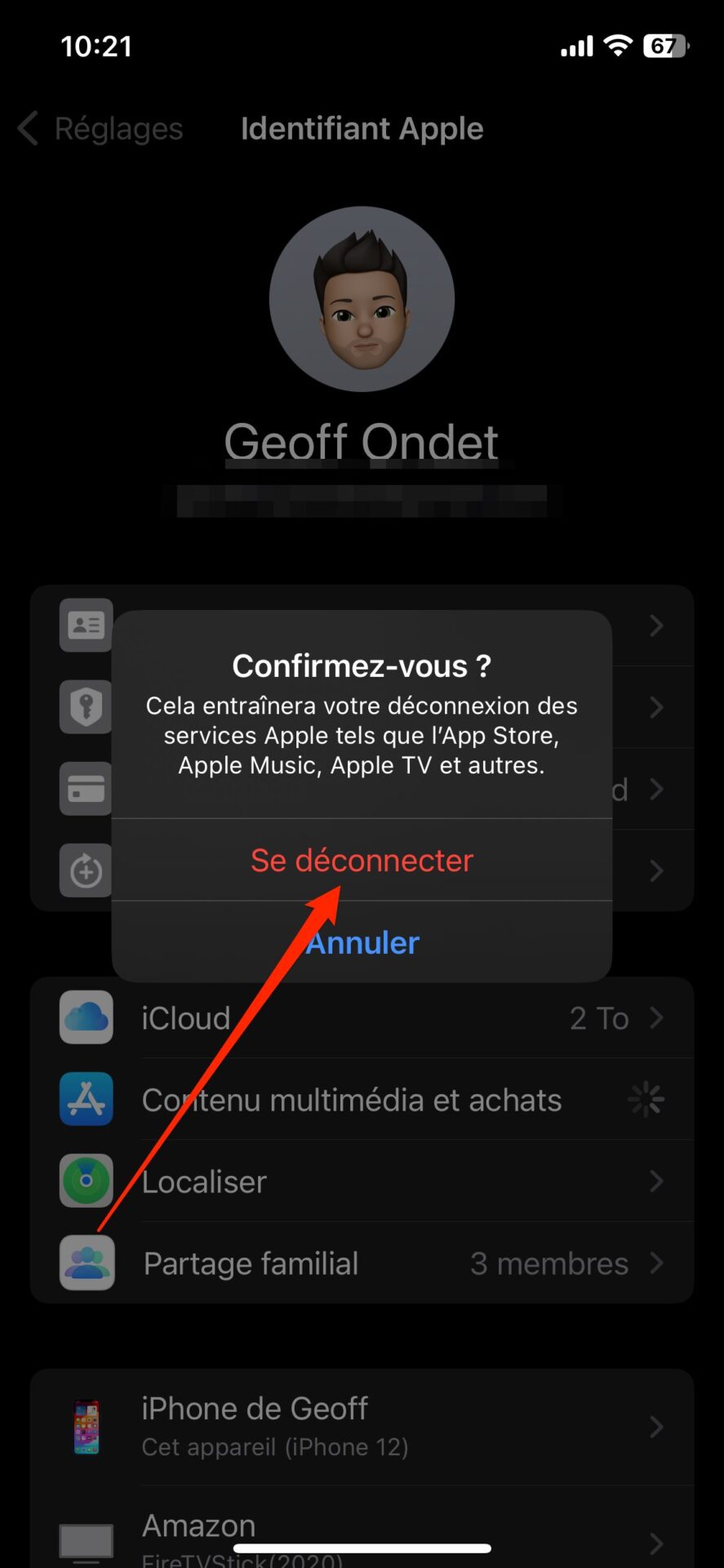Tap Annuler to cancel the sign-out
The image size is (724, 1568).
pyautogui.click(x=362, y=942)
